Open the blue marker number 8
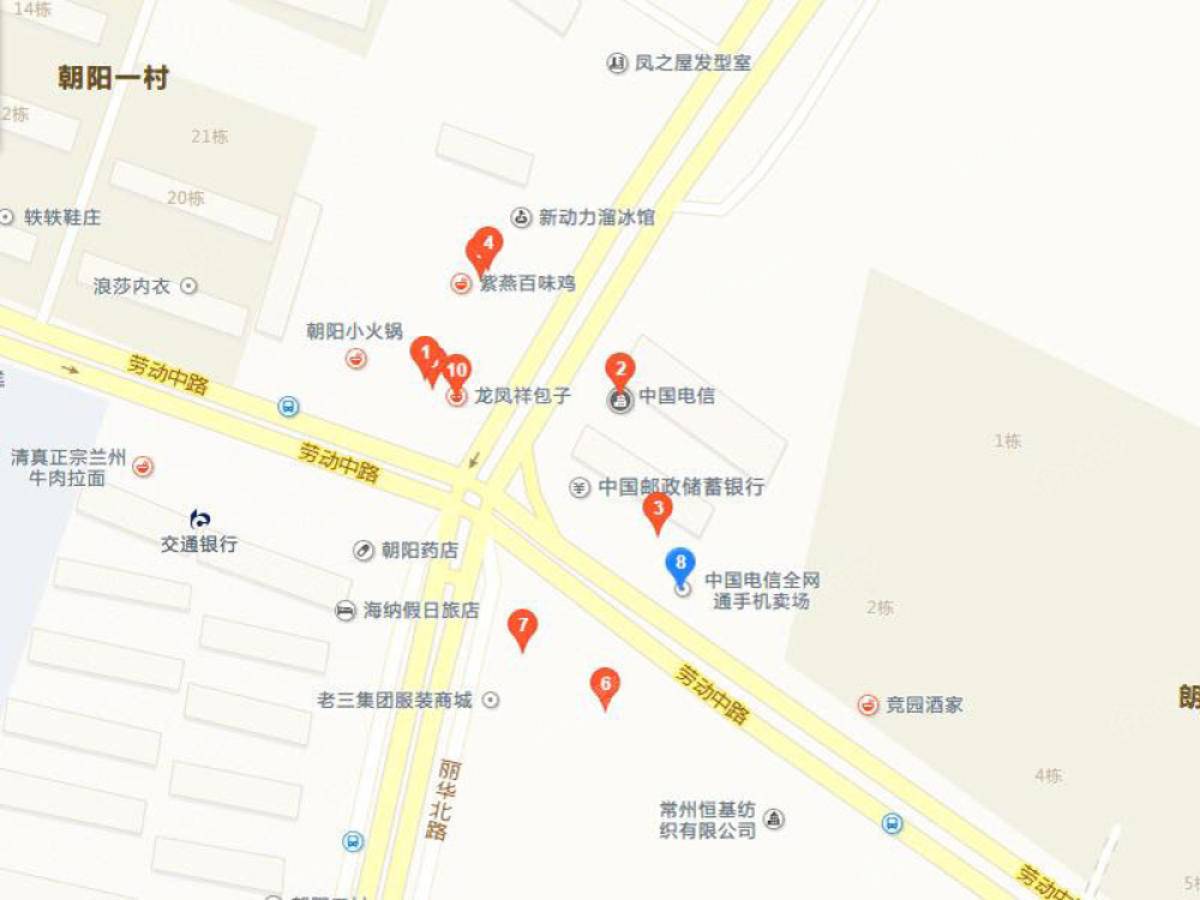 (680, 564)
